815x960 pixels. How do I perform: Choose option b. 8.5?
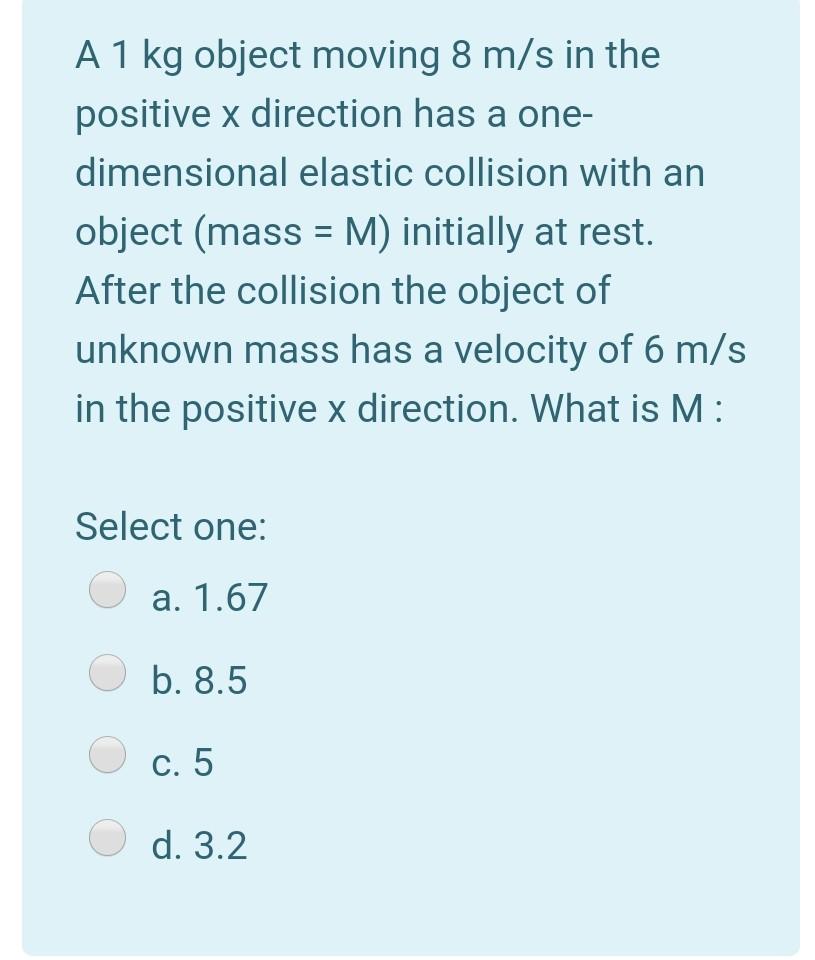point(107,672)
